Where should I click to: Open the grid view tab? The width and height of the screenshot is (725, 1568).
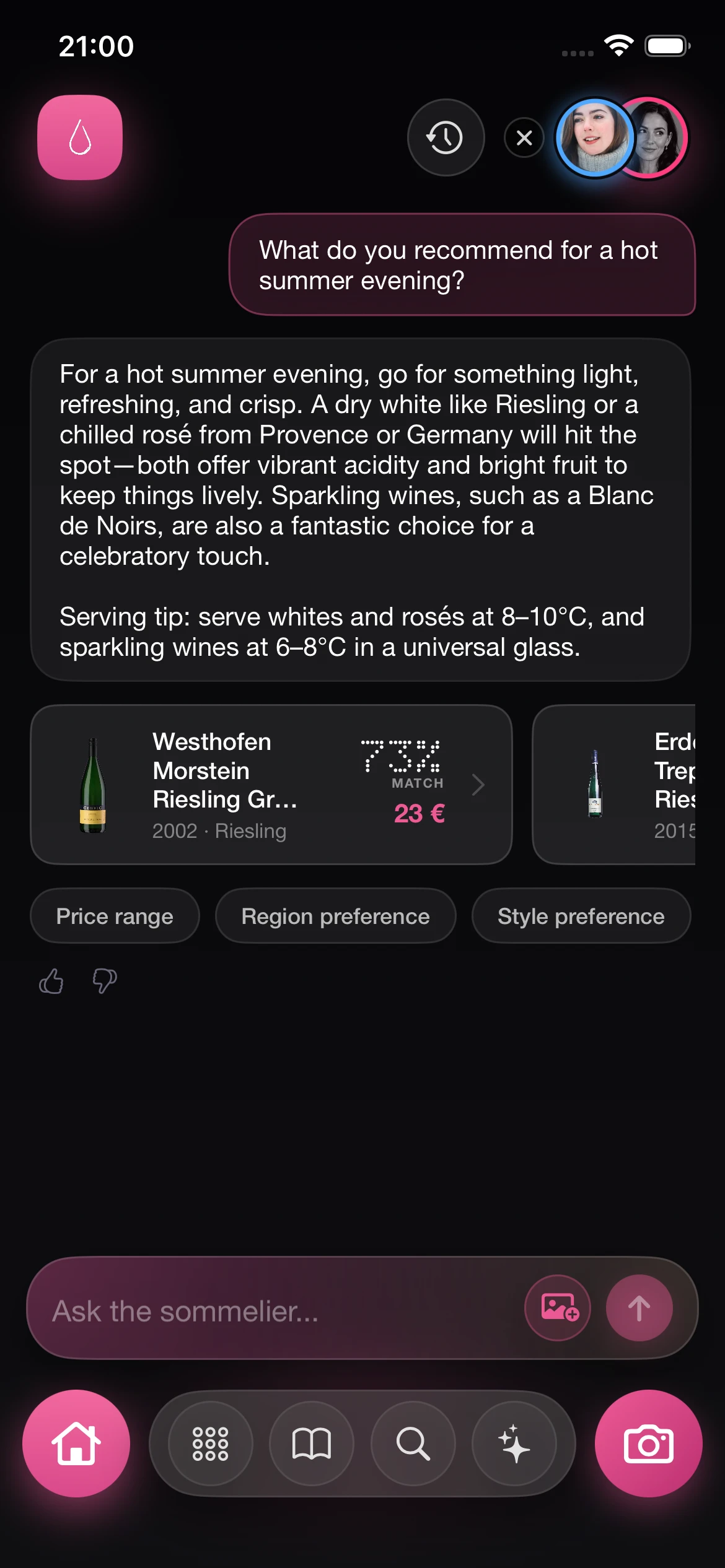(211, 1444)
